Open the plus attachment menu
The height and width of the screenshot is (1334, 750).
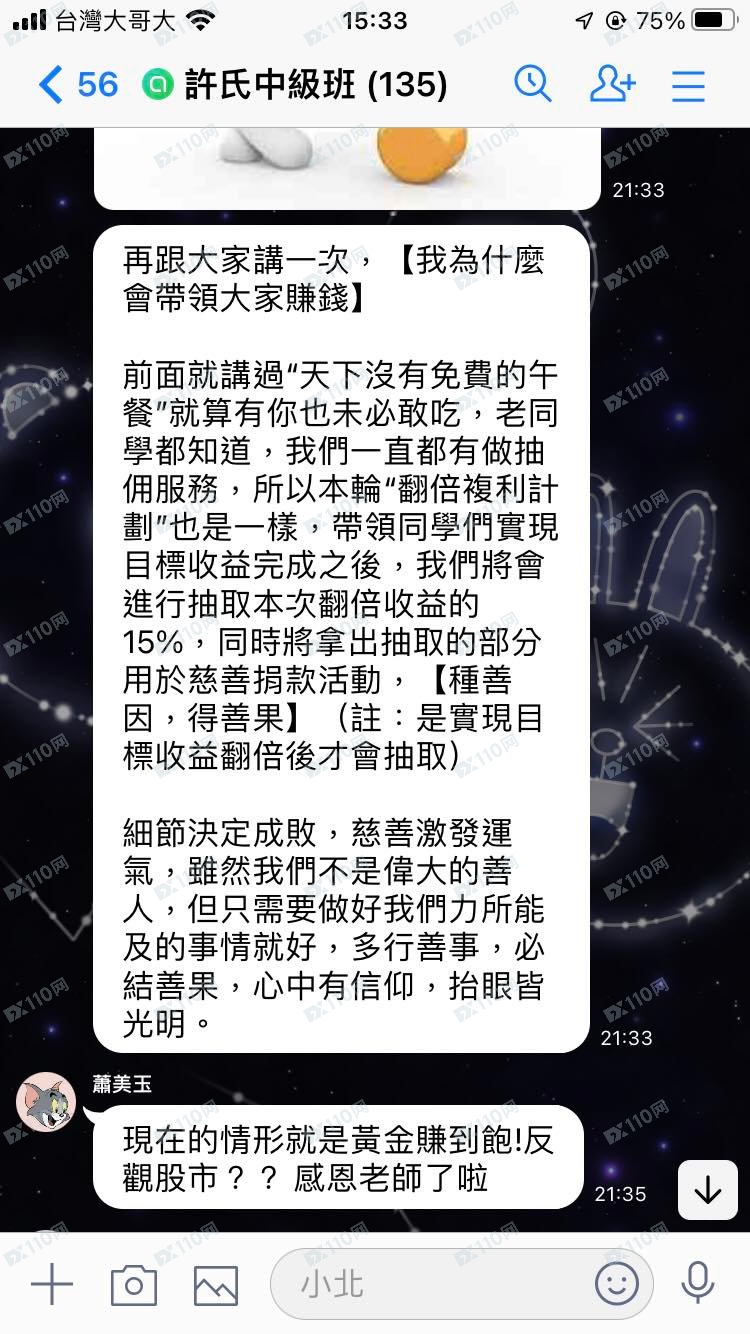(52, 1284)
